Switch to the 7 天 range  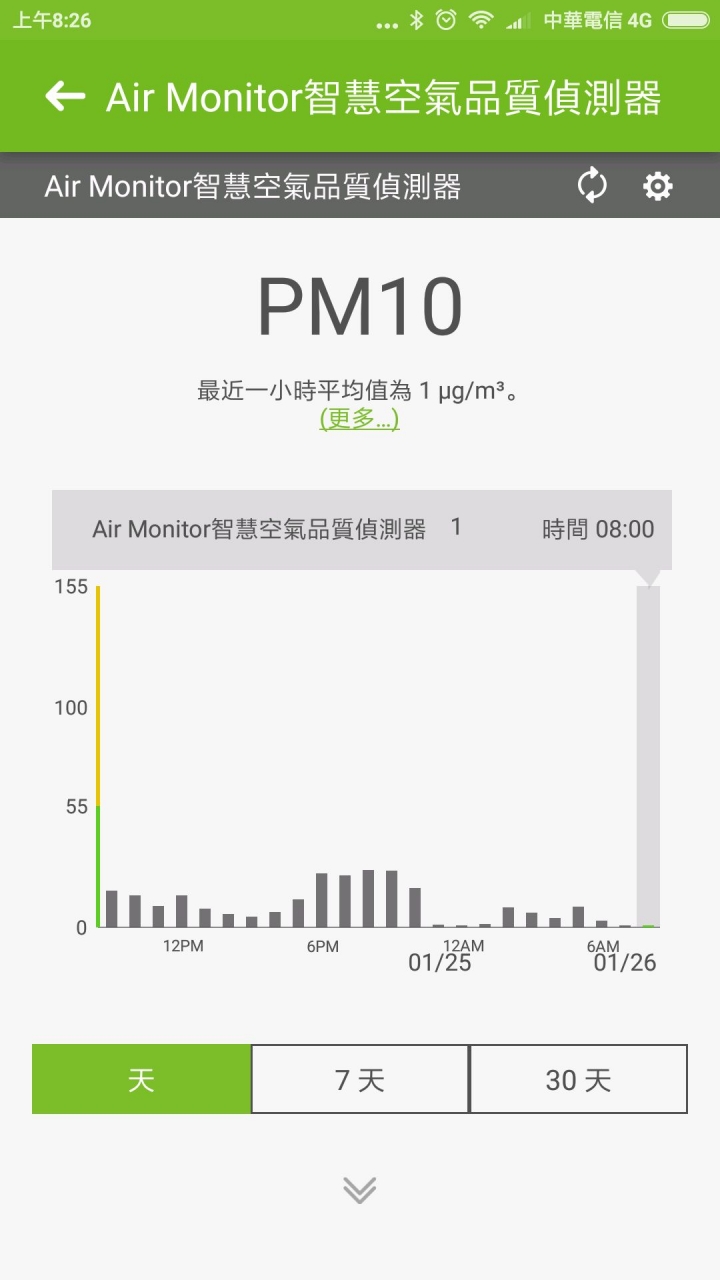point(360,1079)
